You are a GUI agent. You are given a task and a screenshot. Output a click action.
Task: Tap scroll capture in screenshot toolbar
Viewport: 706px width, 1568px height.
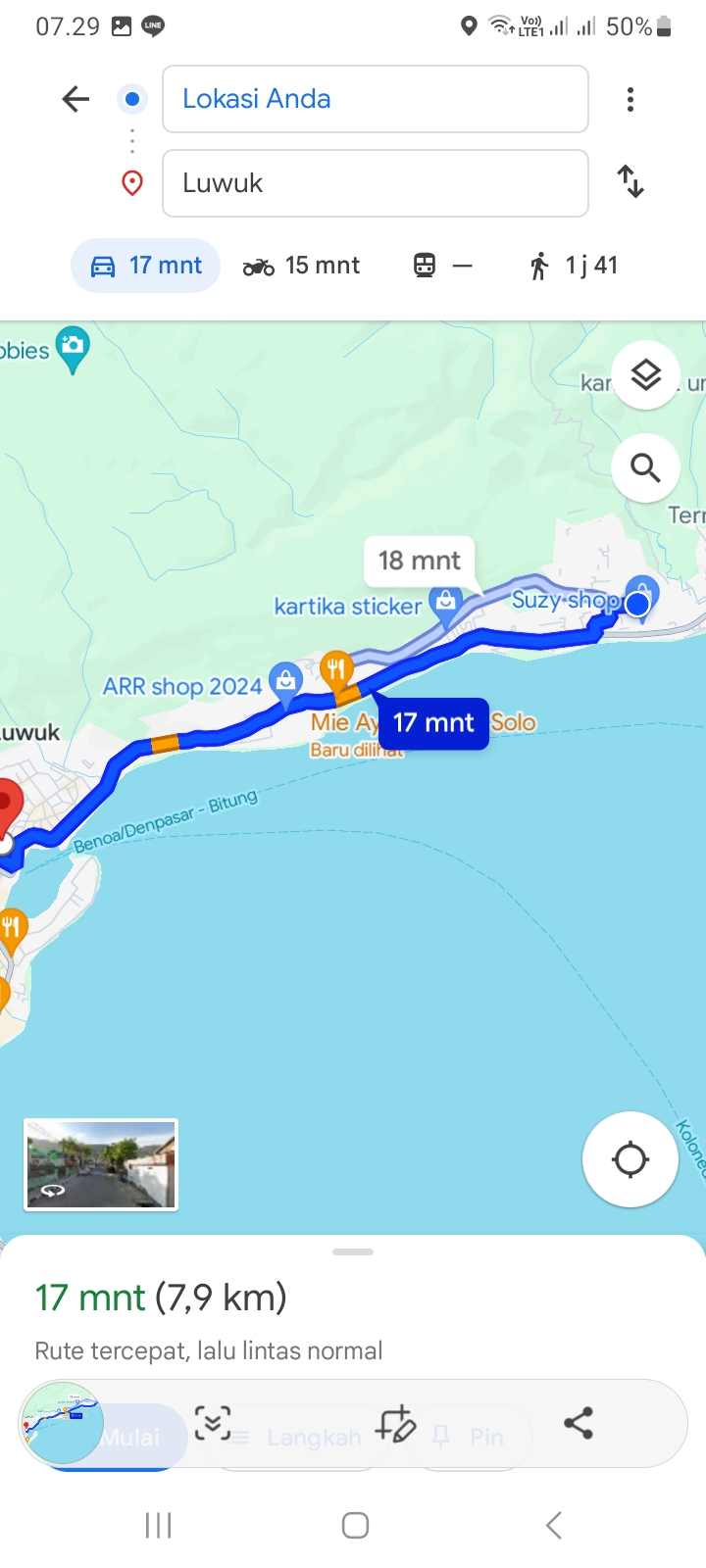pos(213,1423)
